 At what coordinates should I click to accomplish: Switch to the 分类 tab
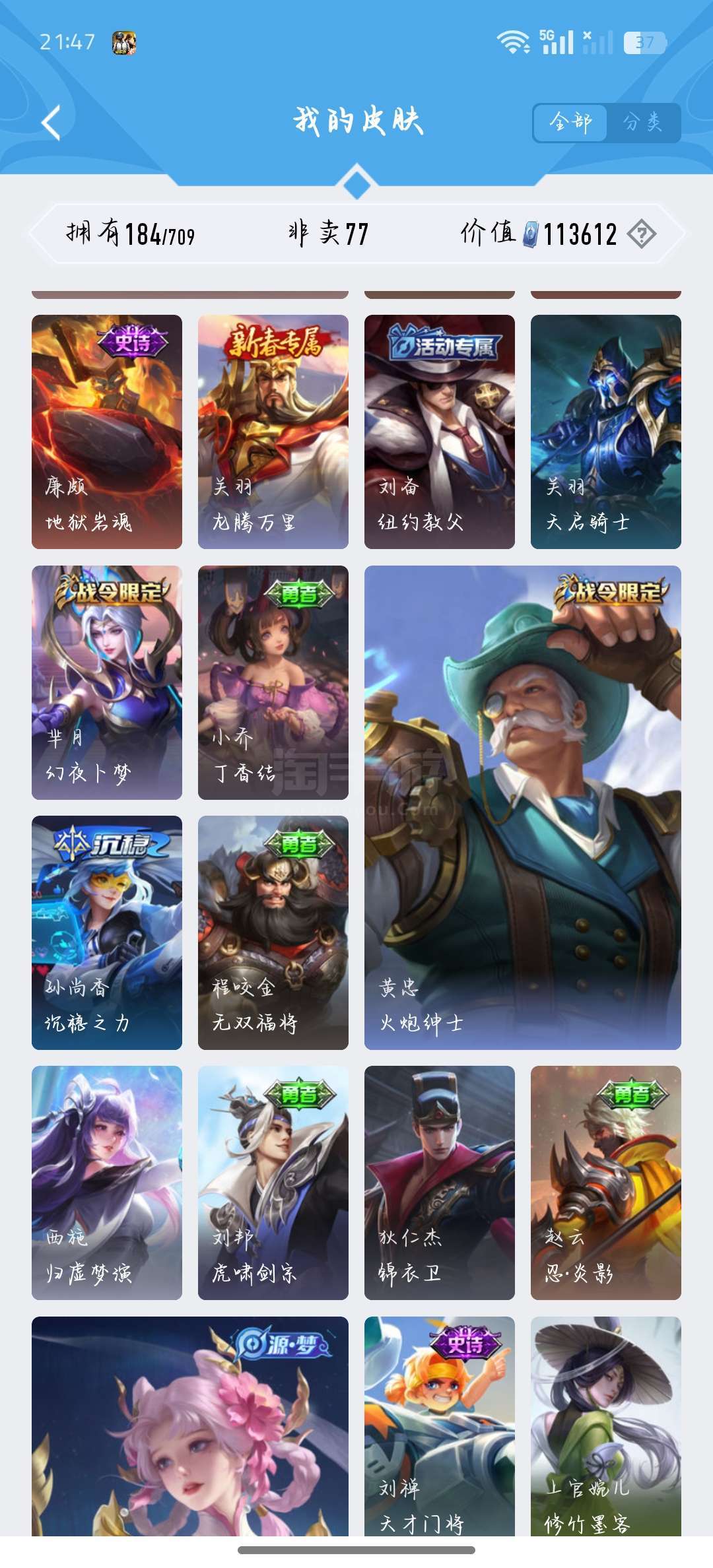pos(643,122)
